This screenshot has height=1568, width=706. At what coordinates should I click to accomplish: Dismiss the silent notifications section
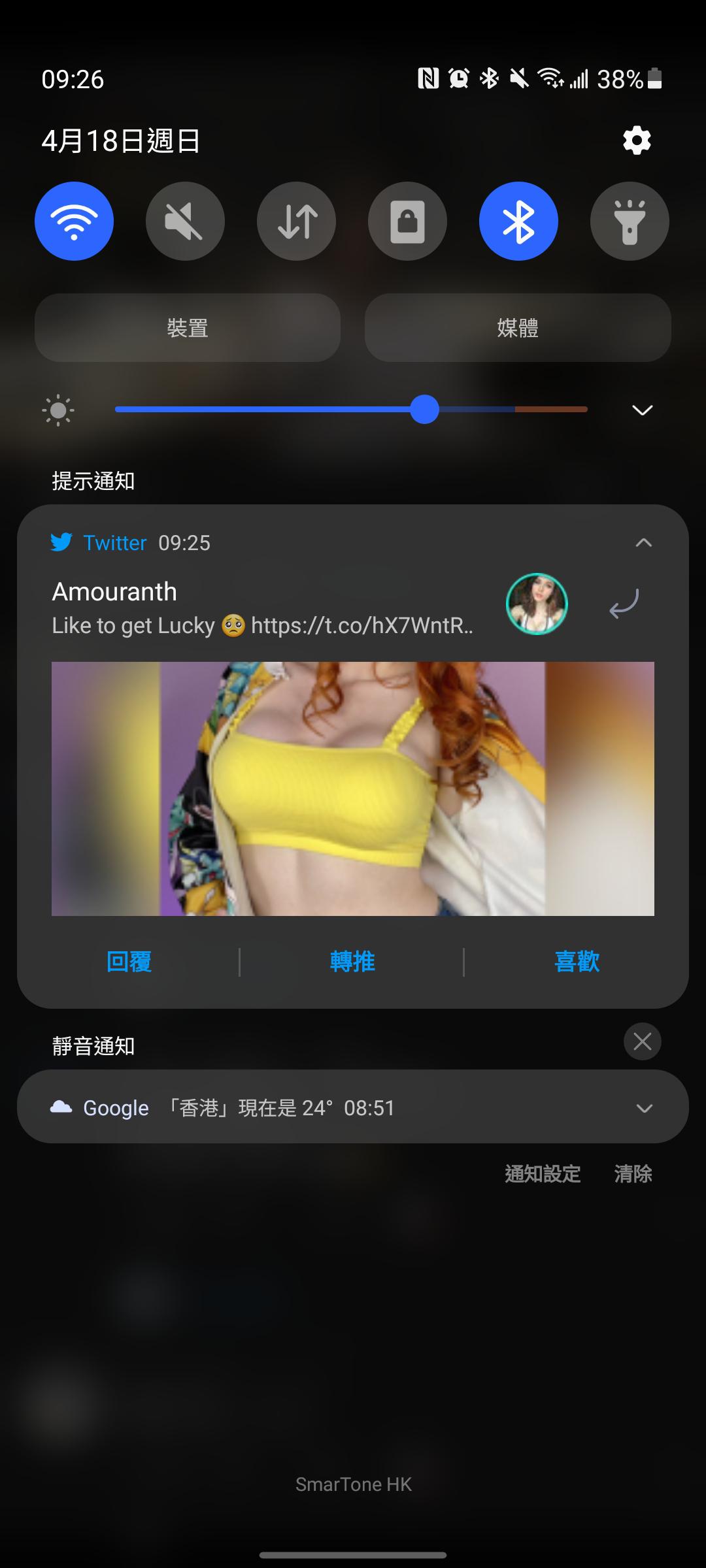[x=643, y=1041]
